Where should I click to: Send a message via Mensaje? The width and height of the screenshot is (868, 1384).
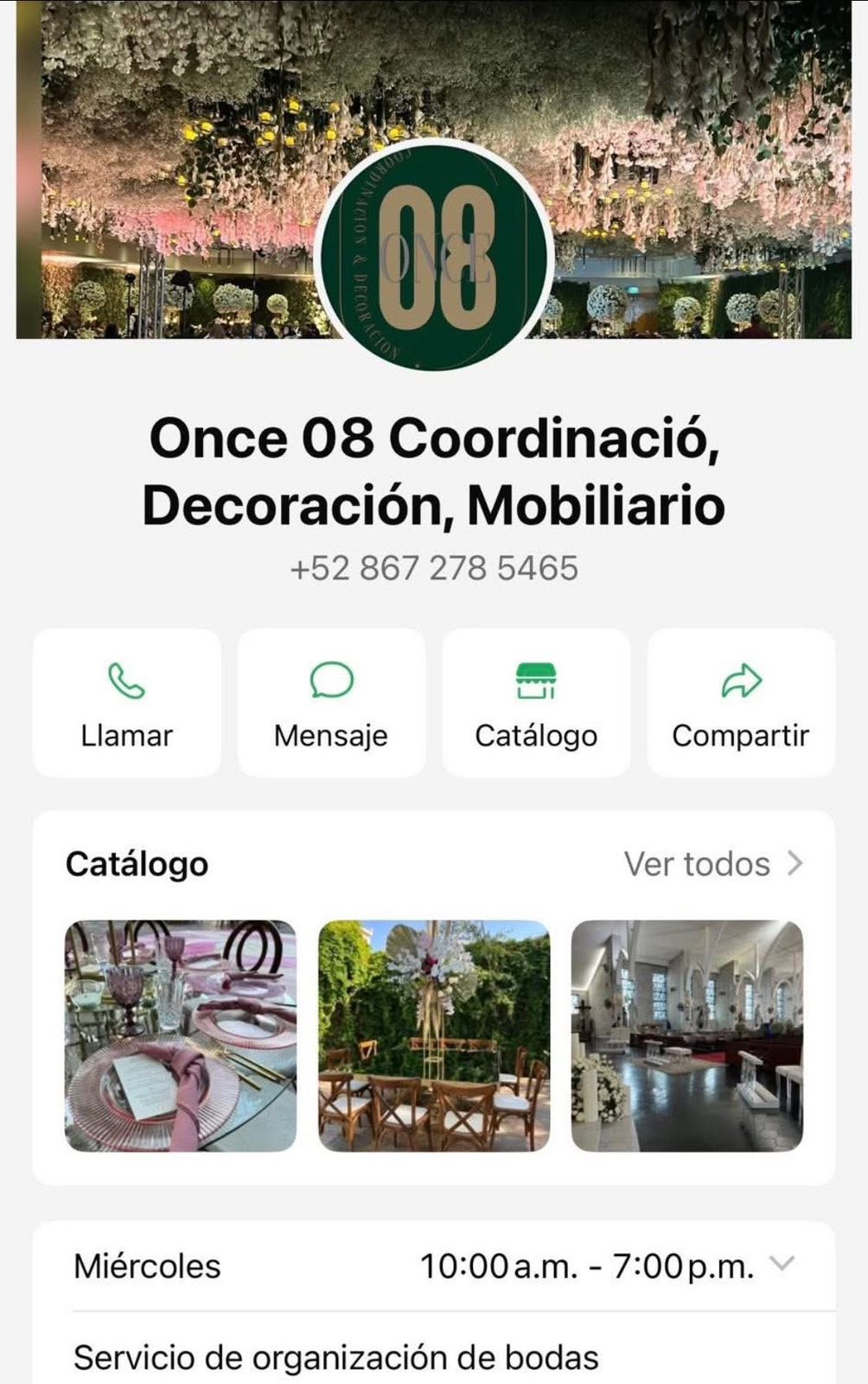[x=331, y=702]
